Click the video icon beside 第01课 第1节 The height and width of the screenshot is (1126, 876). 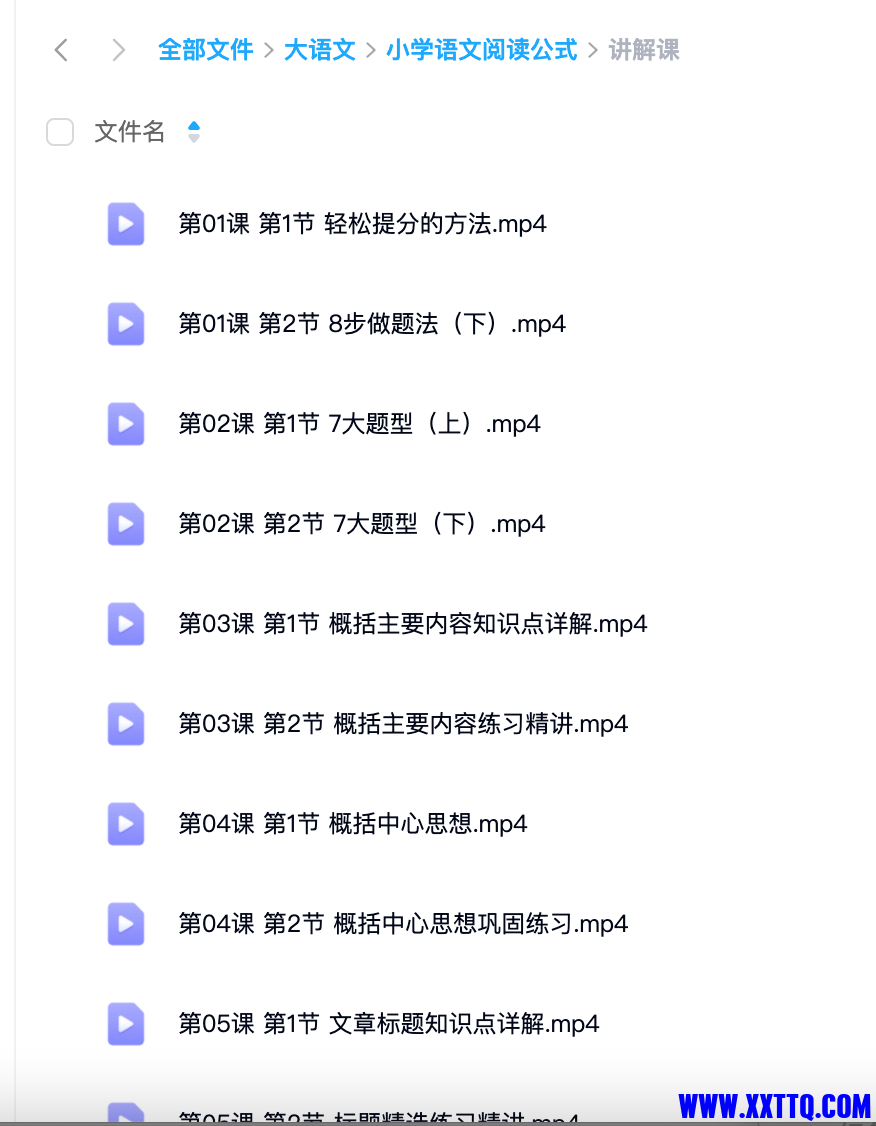(x=125, y=224)
